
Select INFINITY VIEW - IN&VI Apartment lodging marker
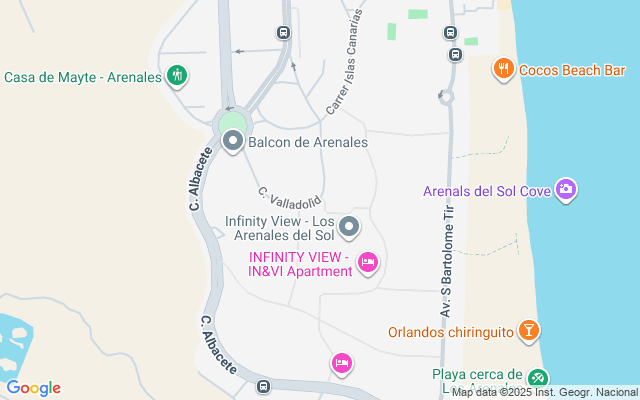click(x=367, y=264)
